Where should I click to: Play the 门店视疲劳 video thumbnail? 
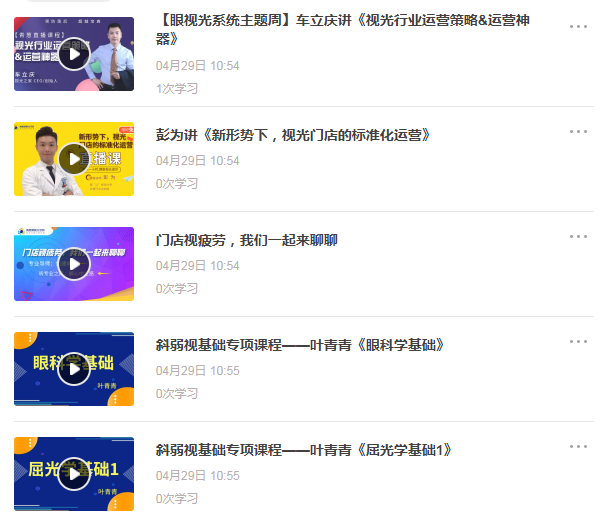(x=74, y=264)
